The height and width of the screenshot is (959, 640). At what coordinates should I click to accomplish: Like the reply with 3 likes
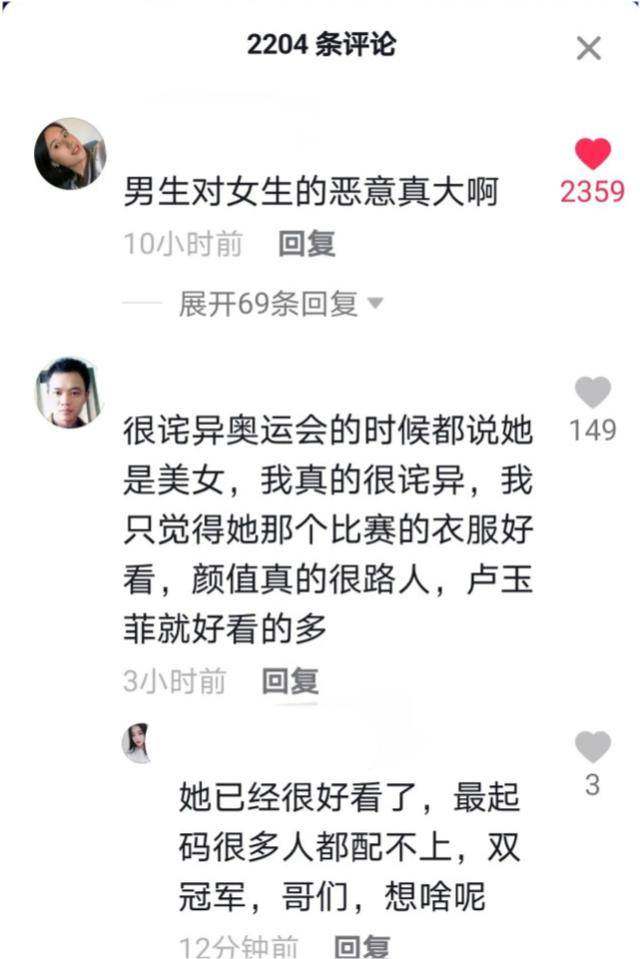point(593,746)
